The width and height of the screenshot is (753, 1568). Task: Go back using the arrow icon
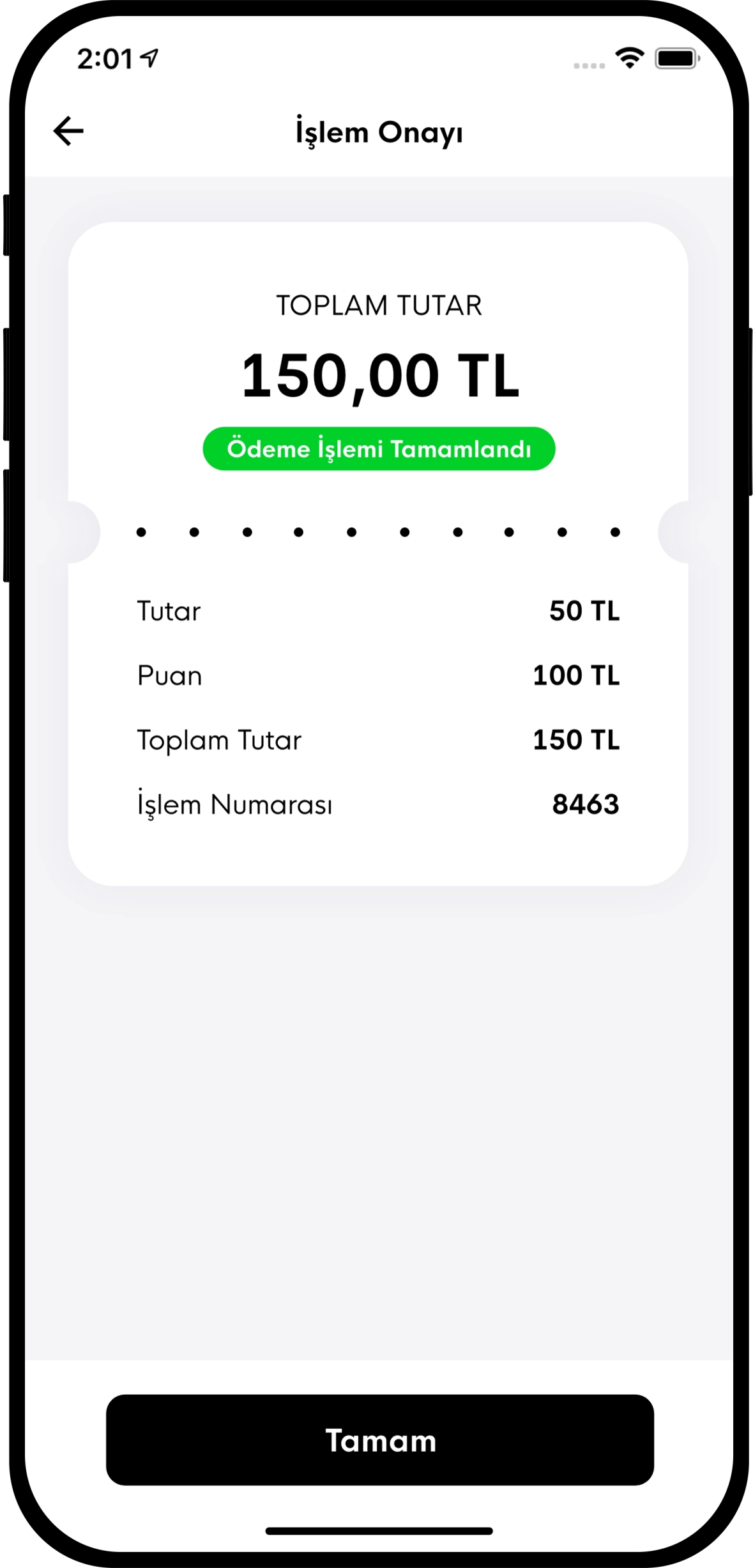tap(68, 131)
